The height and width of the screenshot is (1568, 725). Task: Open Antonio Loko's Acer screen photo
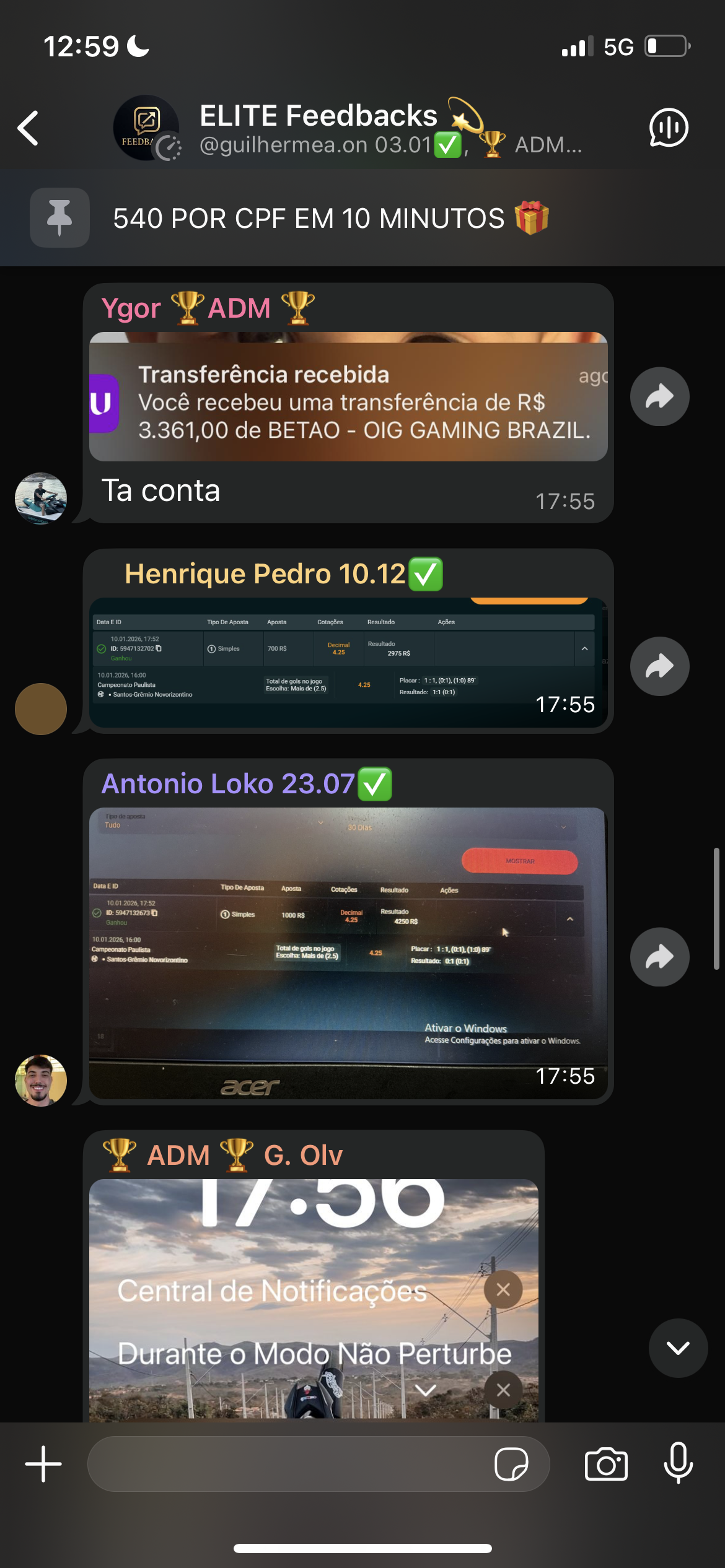coord(348,954)
